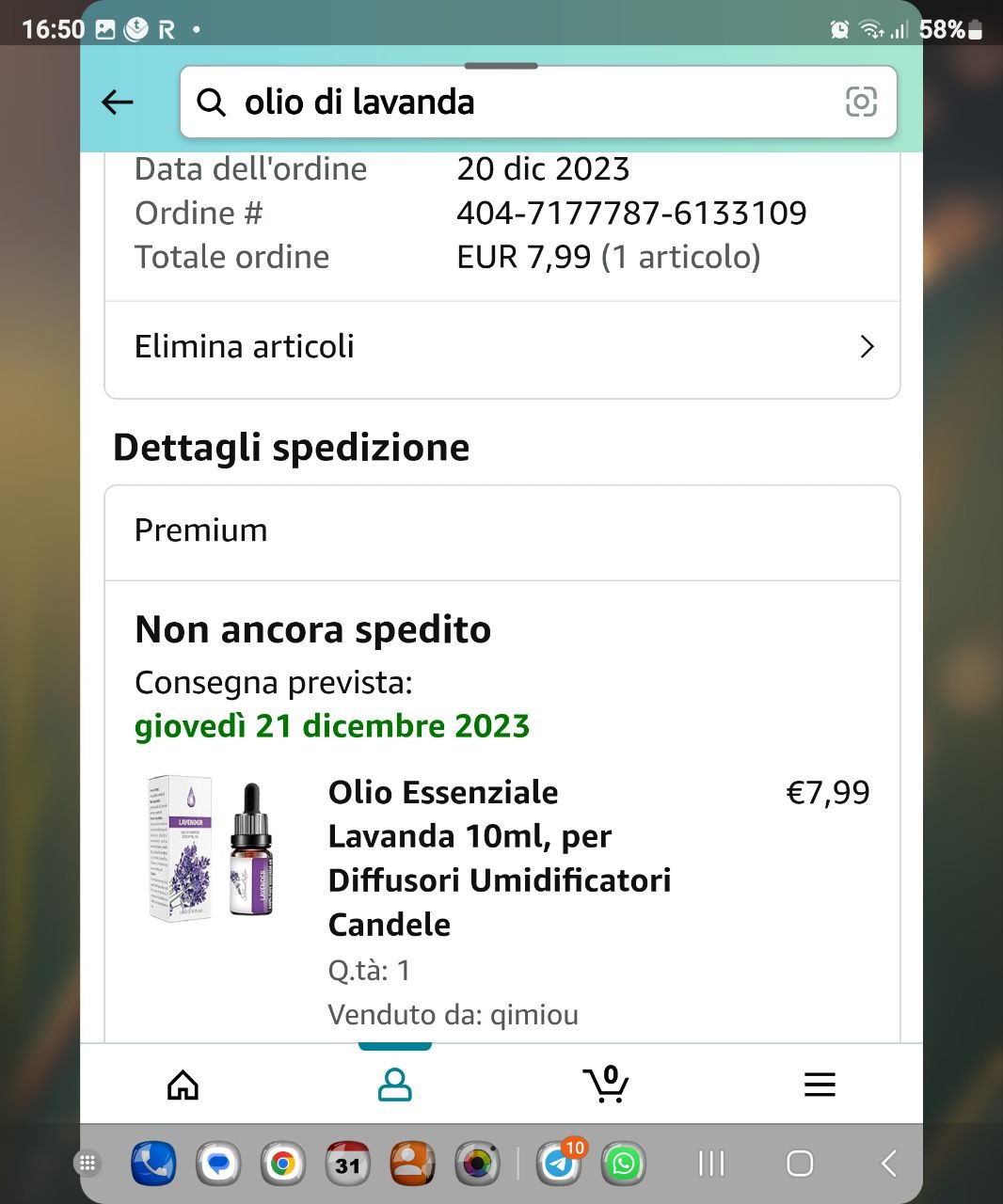This screenshot has height=1204, width=1003.
Task: Open the shopping cart tab
Action: (x=606, y=1085)
